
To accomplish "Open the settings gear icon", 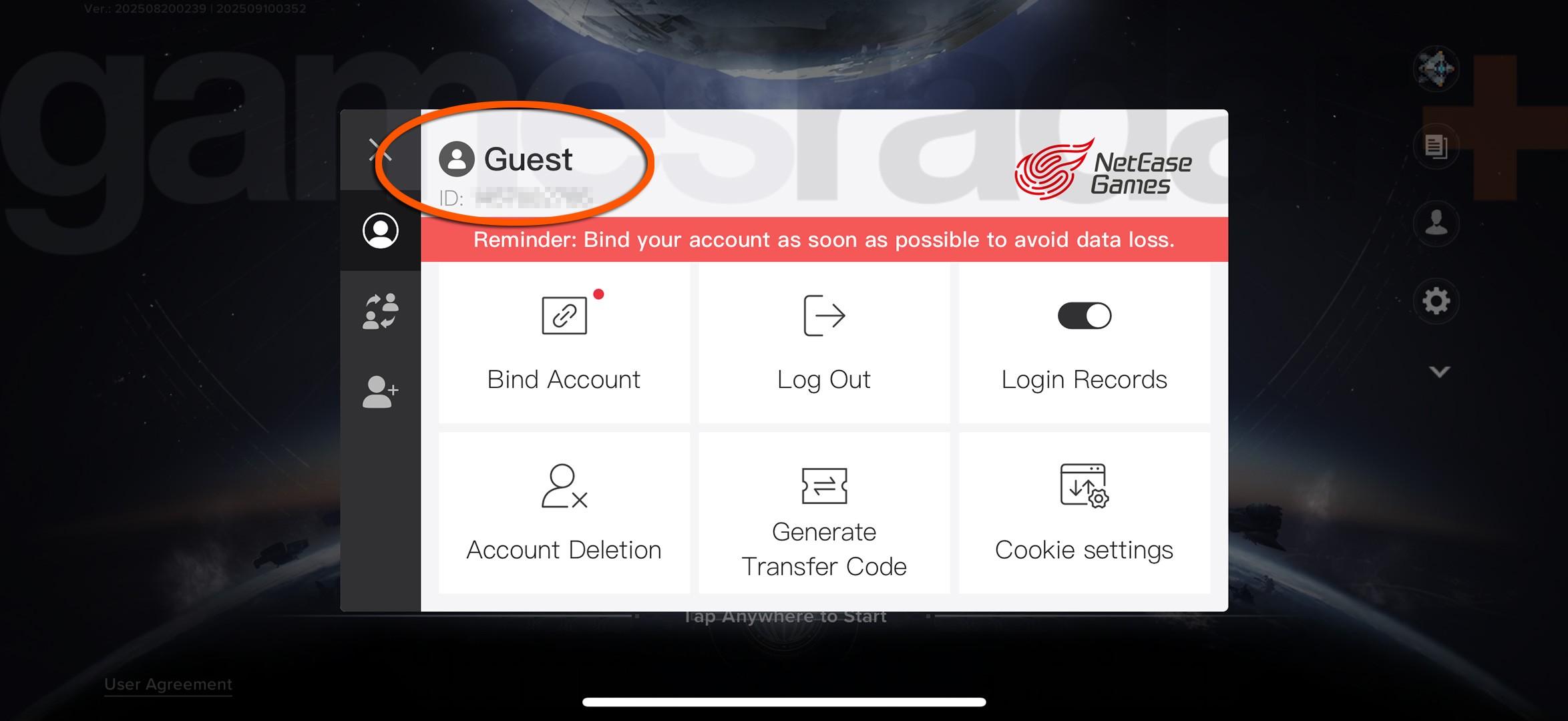I will [1436, 301].
